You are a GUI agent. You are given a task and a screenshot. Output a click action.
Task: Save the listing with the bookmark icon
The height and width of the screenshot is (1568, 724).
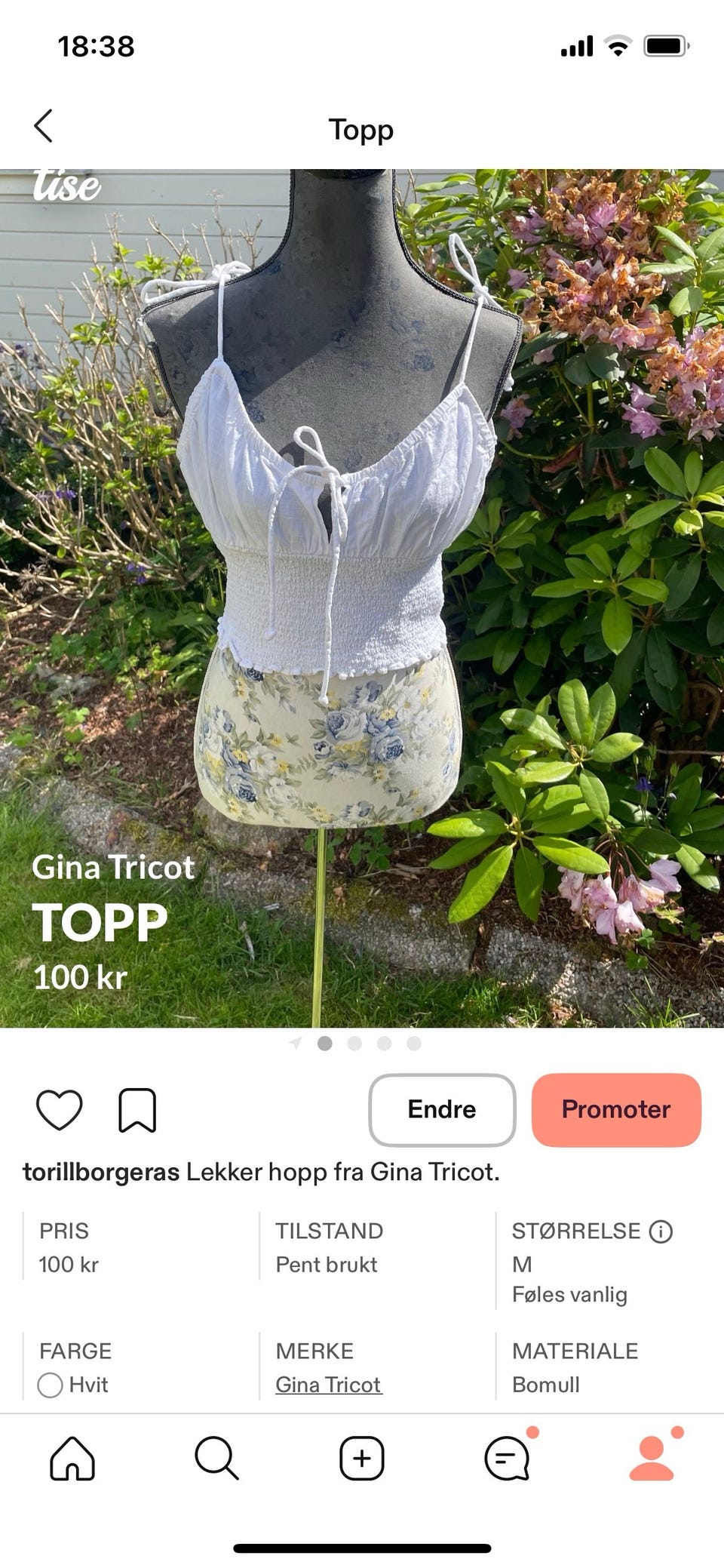click(x=139, y=1109)
